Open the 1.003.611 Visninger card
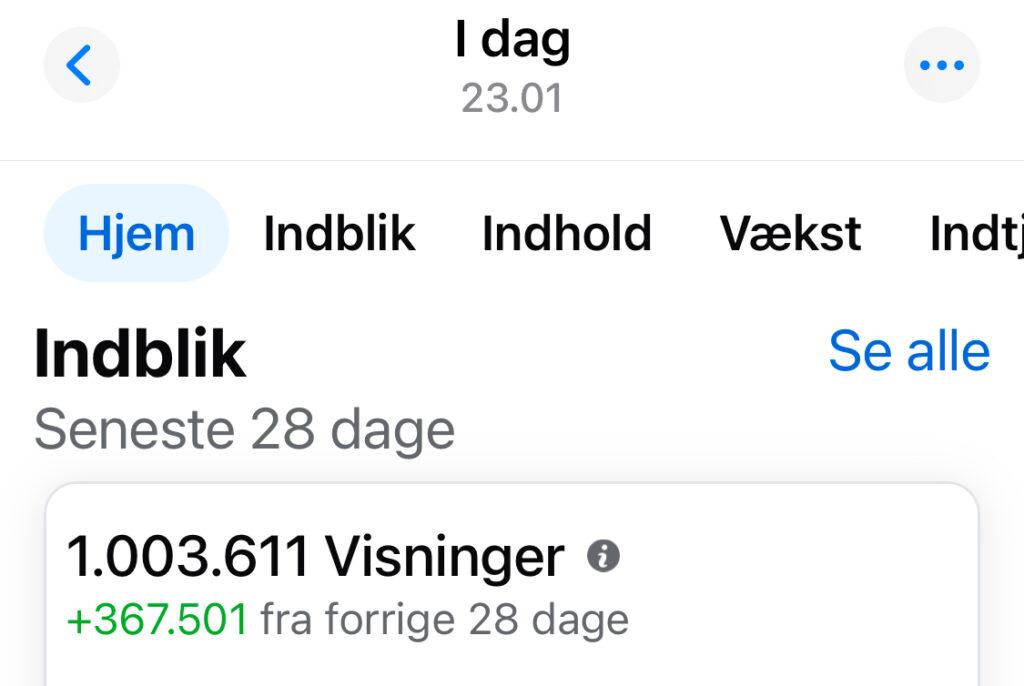This screenshot has height=686, width=1024. point(510,600)
